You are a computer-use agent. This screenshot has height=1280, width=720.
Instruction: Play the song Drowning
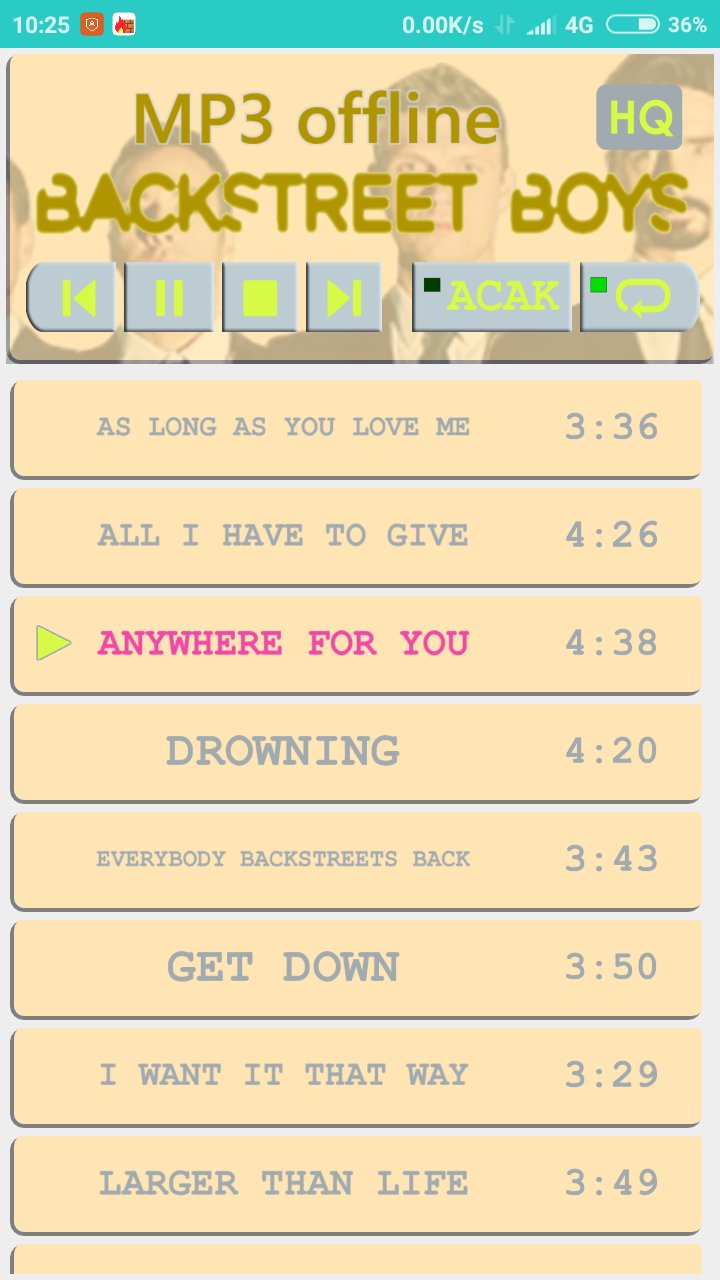tap(356, 752)
